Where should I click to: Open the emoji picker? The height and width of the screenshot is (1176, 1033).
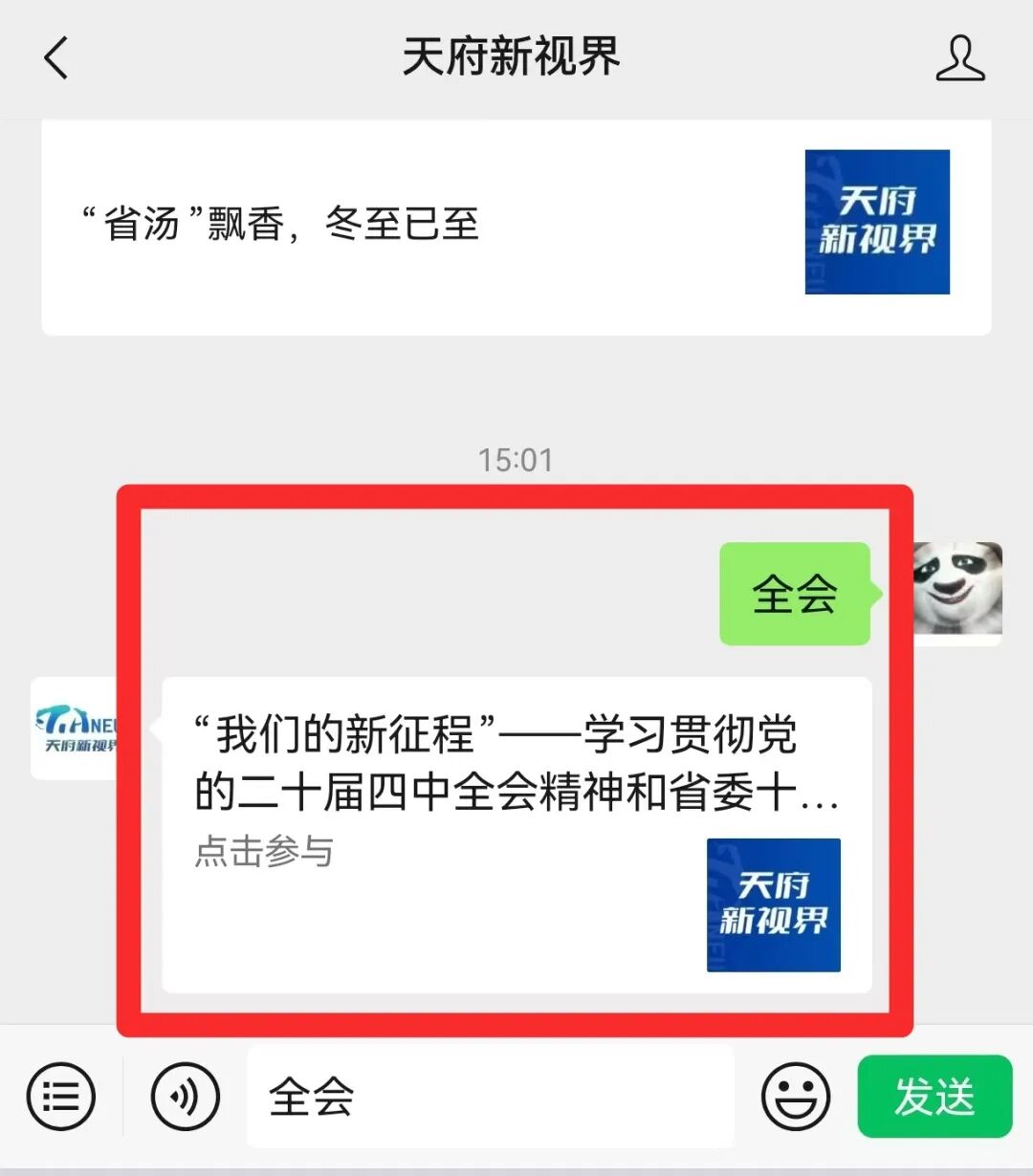point(795,1097)
